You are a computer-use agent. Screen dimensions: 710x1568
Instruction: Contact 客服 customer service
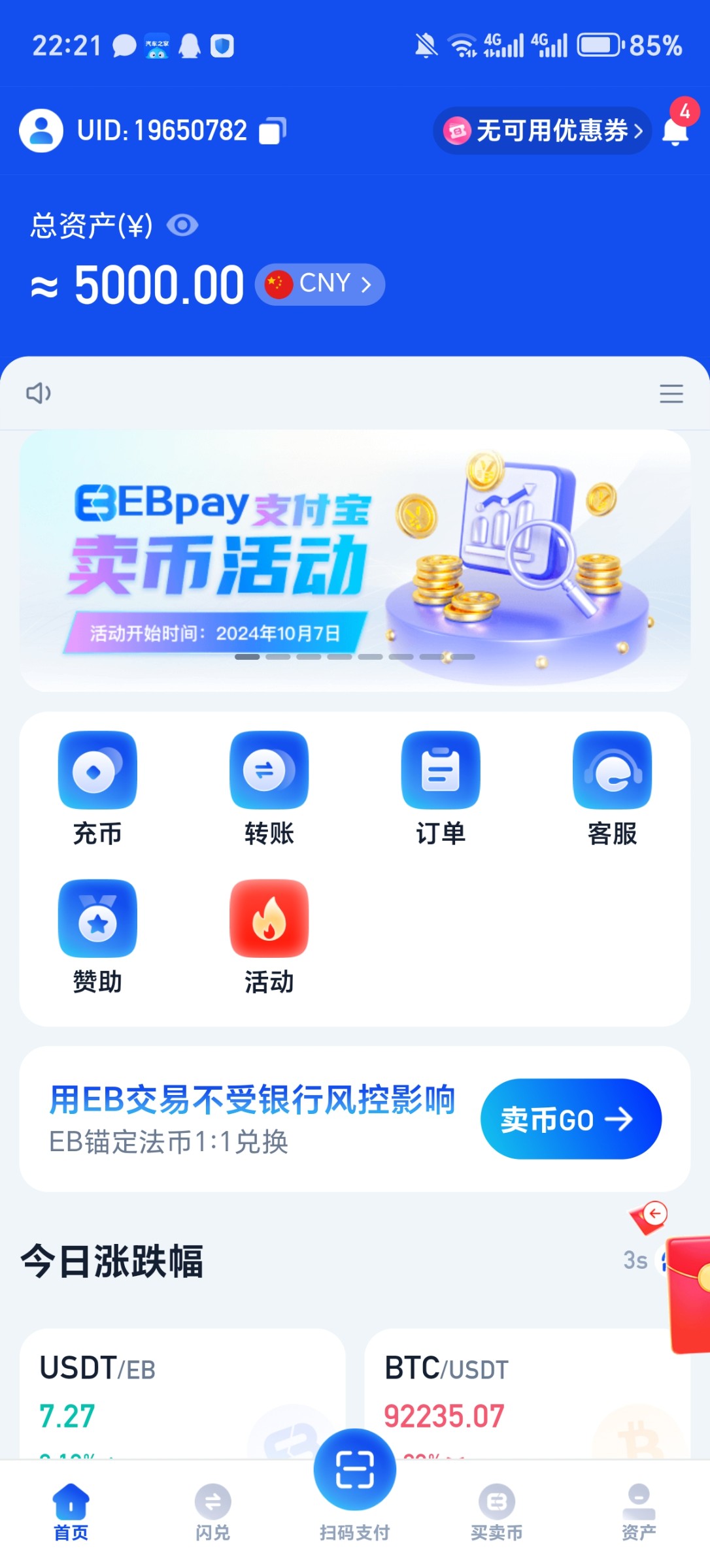[612, 787]
